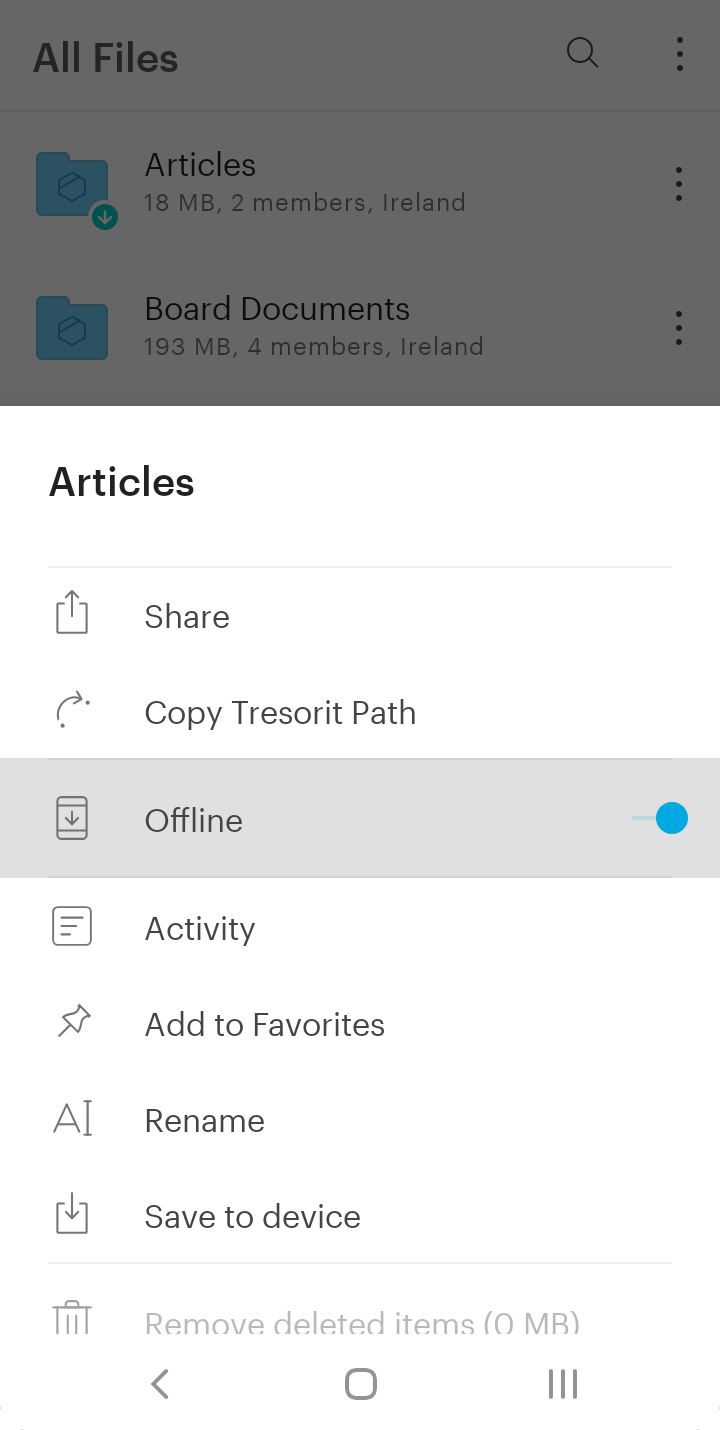Go back with the navigation bar arrow
This screenshot has width=720, height=1430.
160,1384
